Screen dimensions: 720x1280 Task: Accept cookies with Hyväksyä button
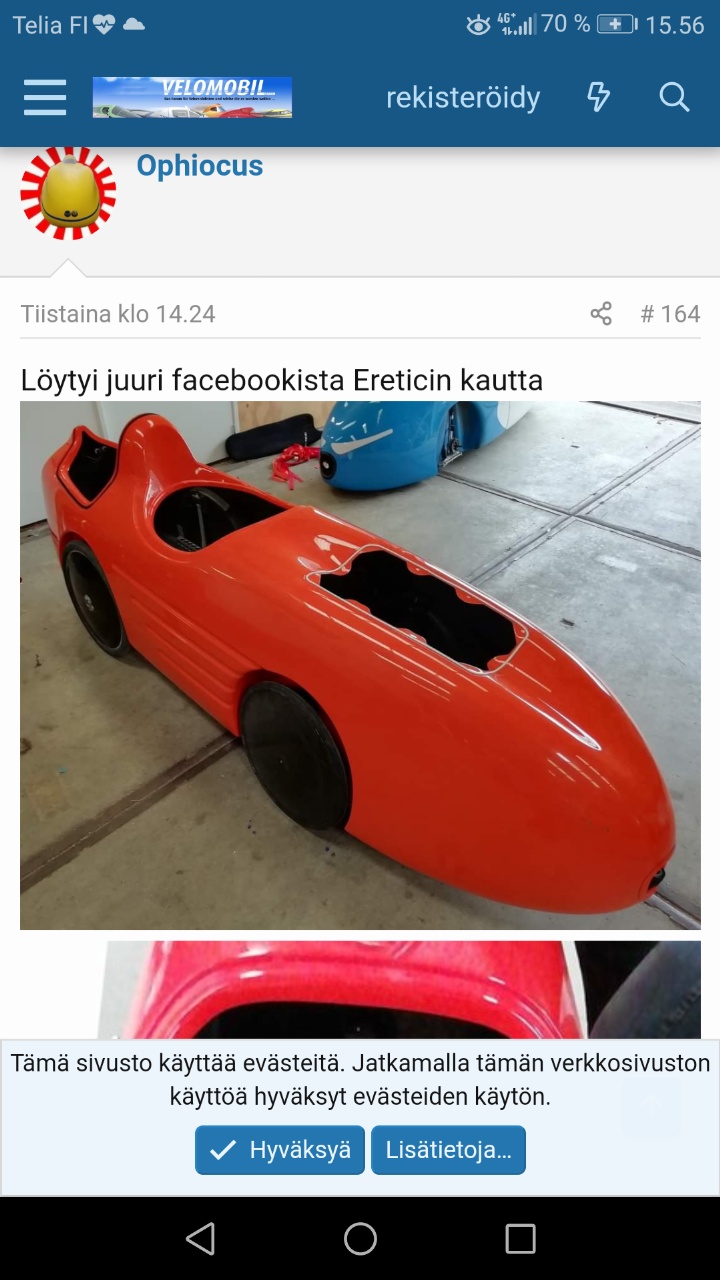(x=280, y=1150)
